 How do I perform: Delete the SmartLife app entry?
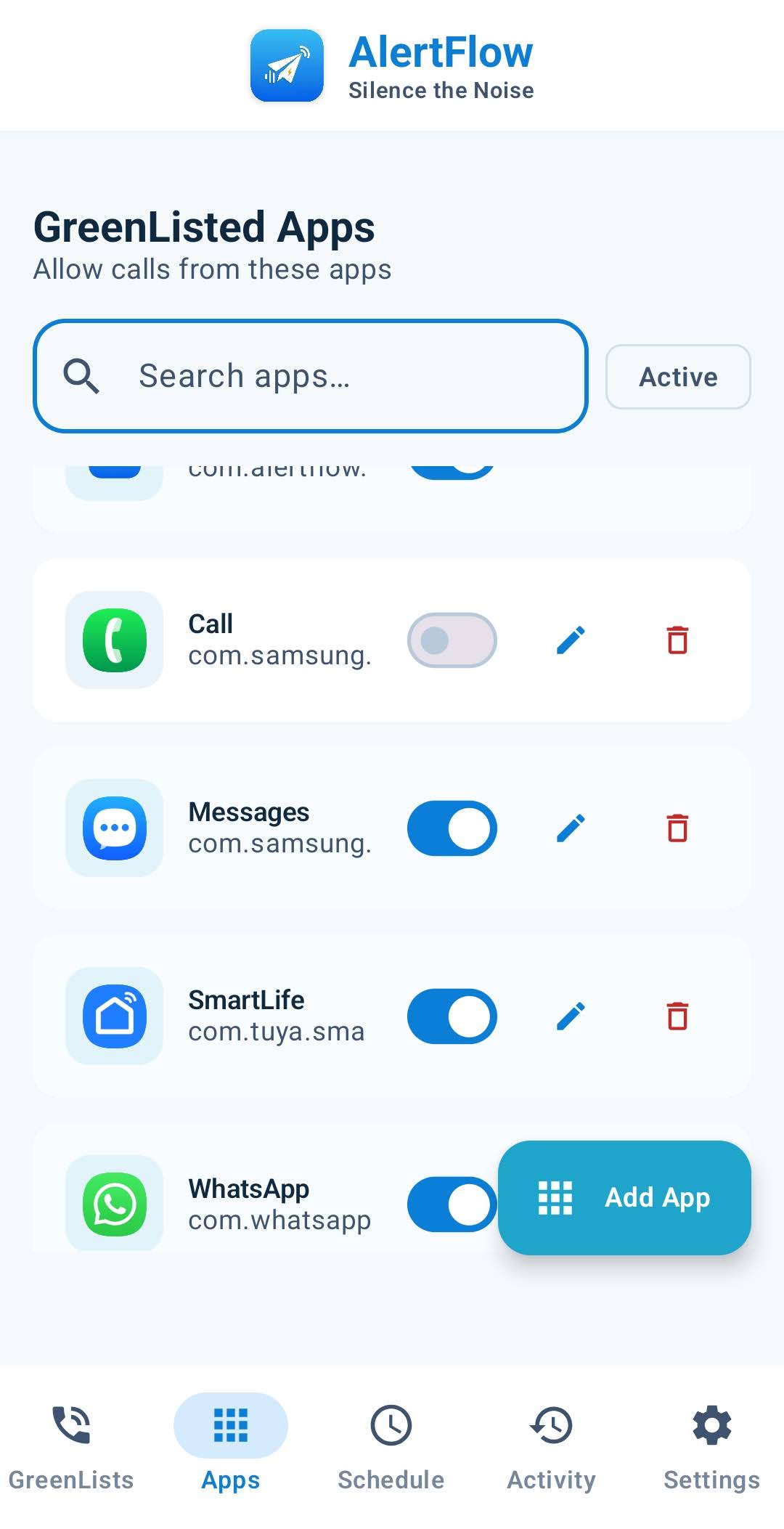click(677, 1016)
